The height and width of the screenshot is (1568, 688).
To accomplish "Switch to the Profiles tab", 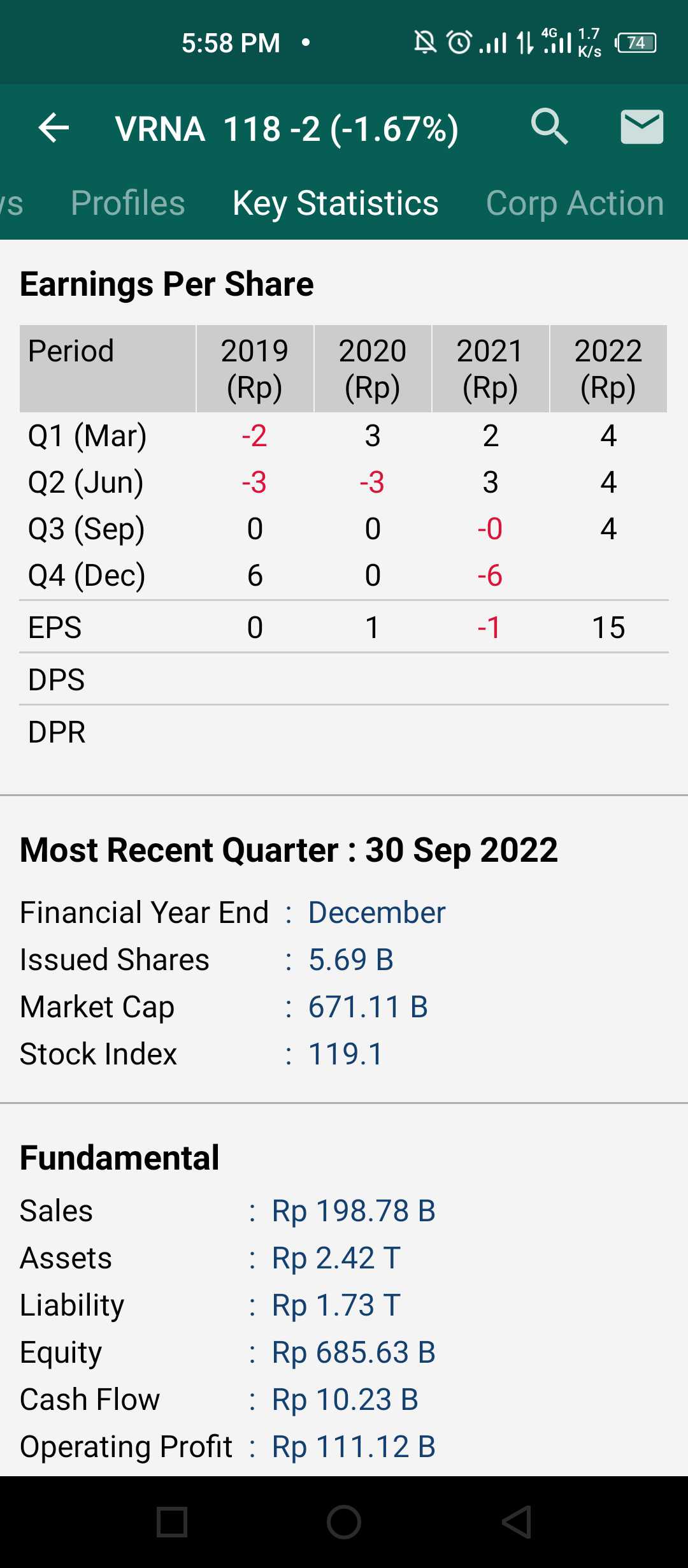I will tap(128, 203).
